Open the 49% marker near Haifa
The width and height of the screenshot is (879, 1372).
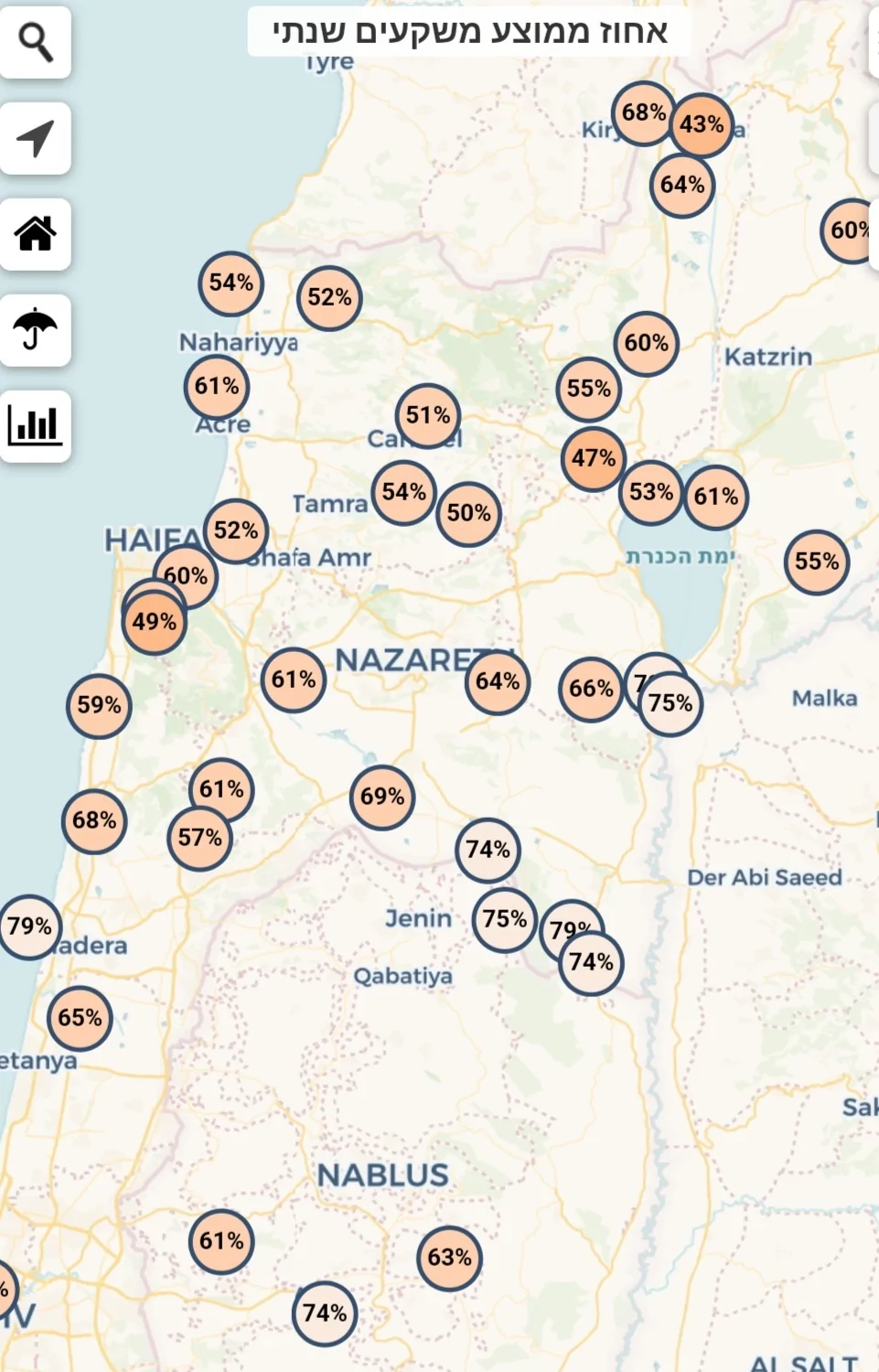click(x=154, y=623)
